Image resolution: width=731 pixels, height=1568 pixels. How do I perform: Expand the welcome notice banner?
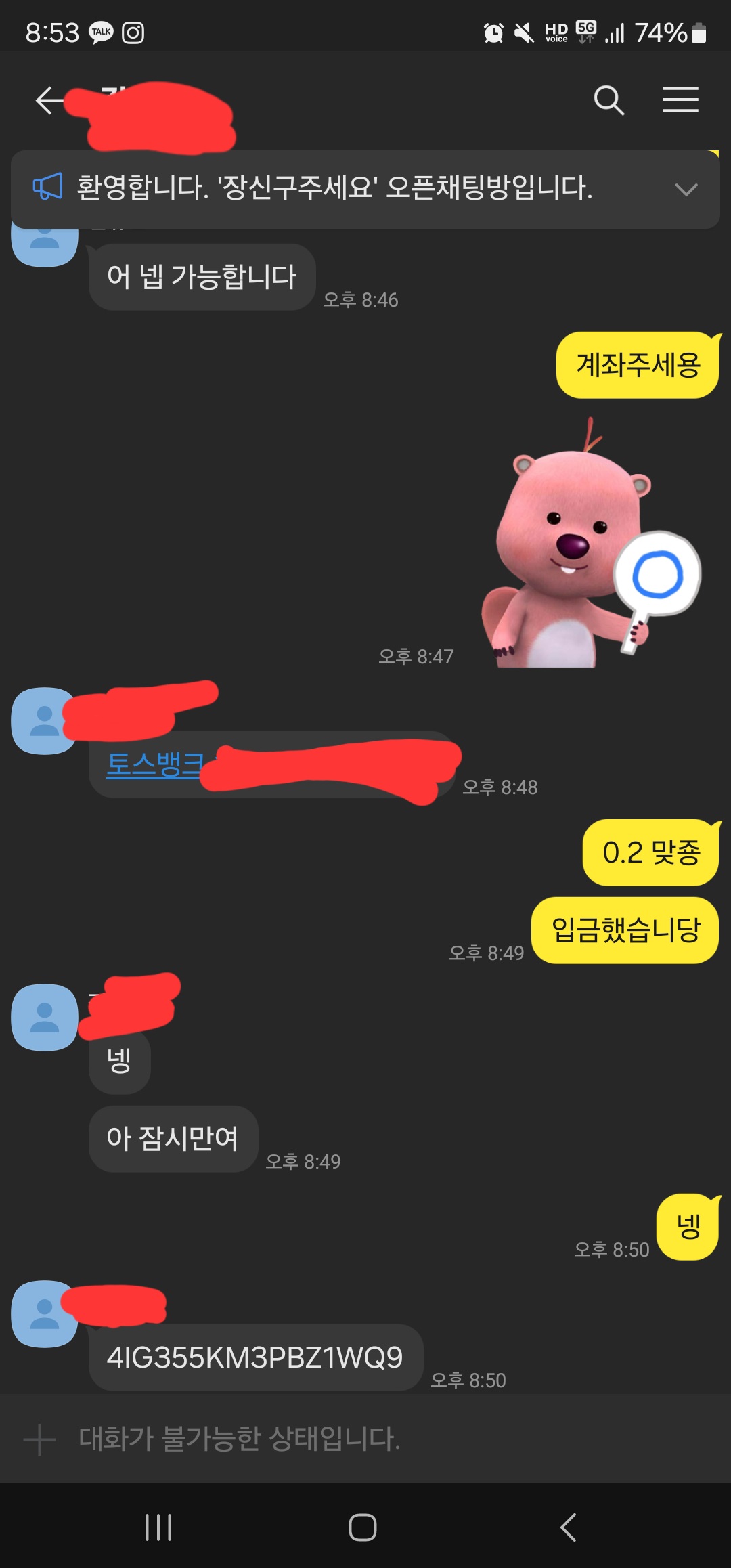(x=686, y=190)
